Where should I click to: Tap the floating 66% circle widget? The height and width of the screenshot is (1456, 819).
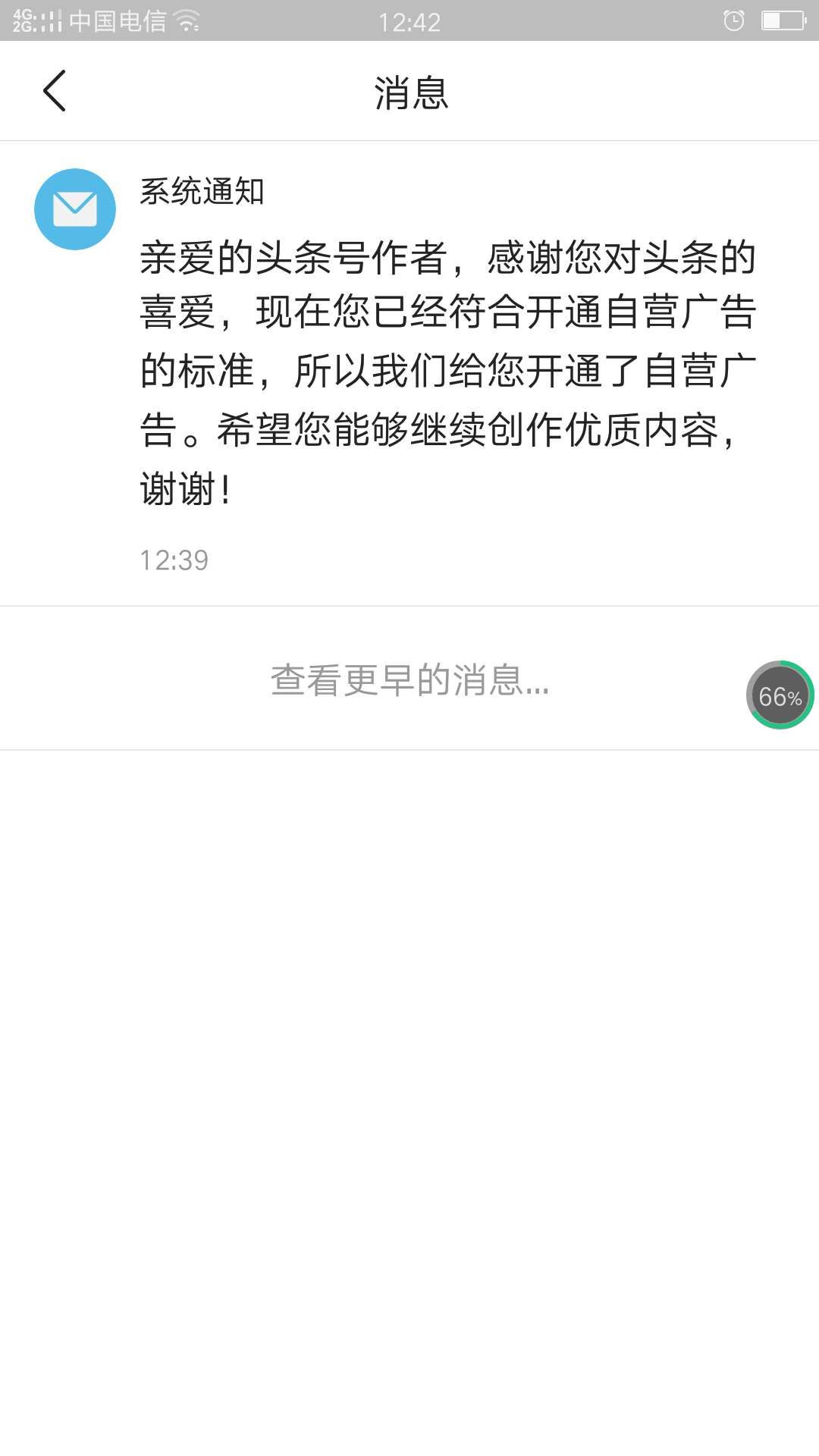780,695
